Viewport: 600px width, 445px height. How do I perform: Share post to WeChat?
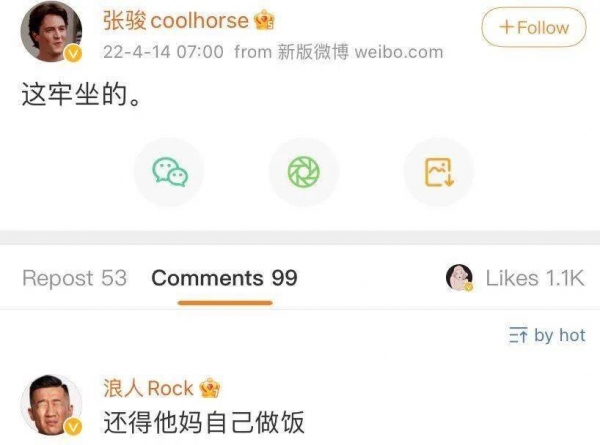click(x=170, y=173)
